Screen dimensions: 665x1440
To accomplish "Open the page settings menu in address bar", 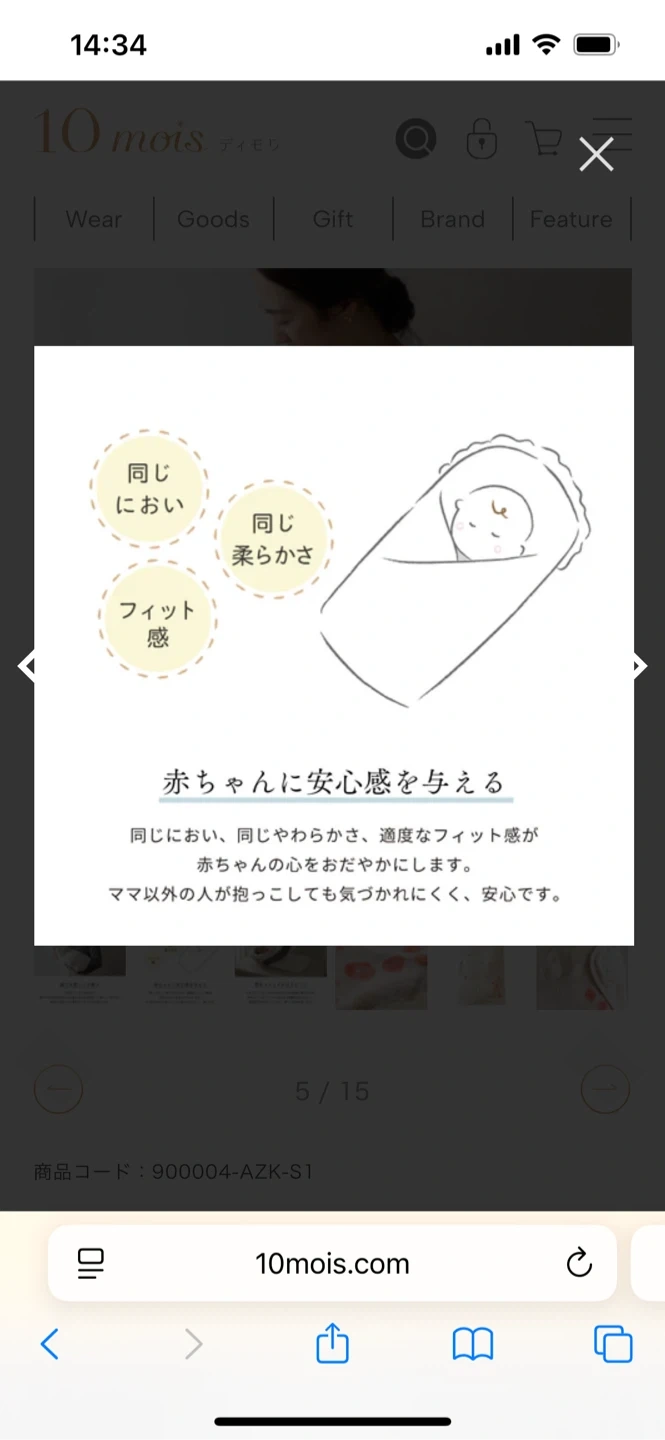I will (x=91, y=1264).
